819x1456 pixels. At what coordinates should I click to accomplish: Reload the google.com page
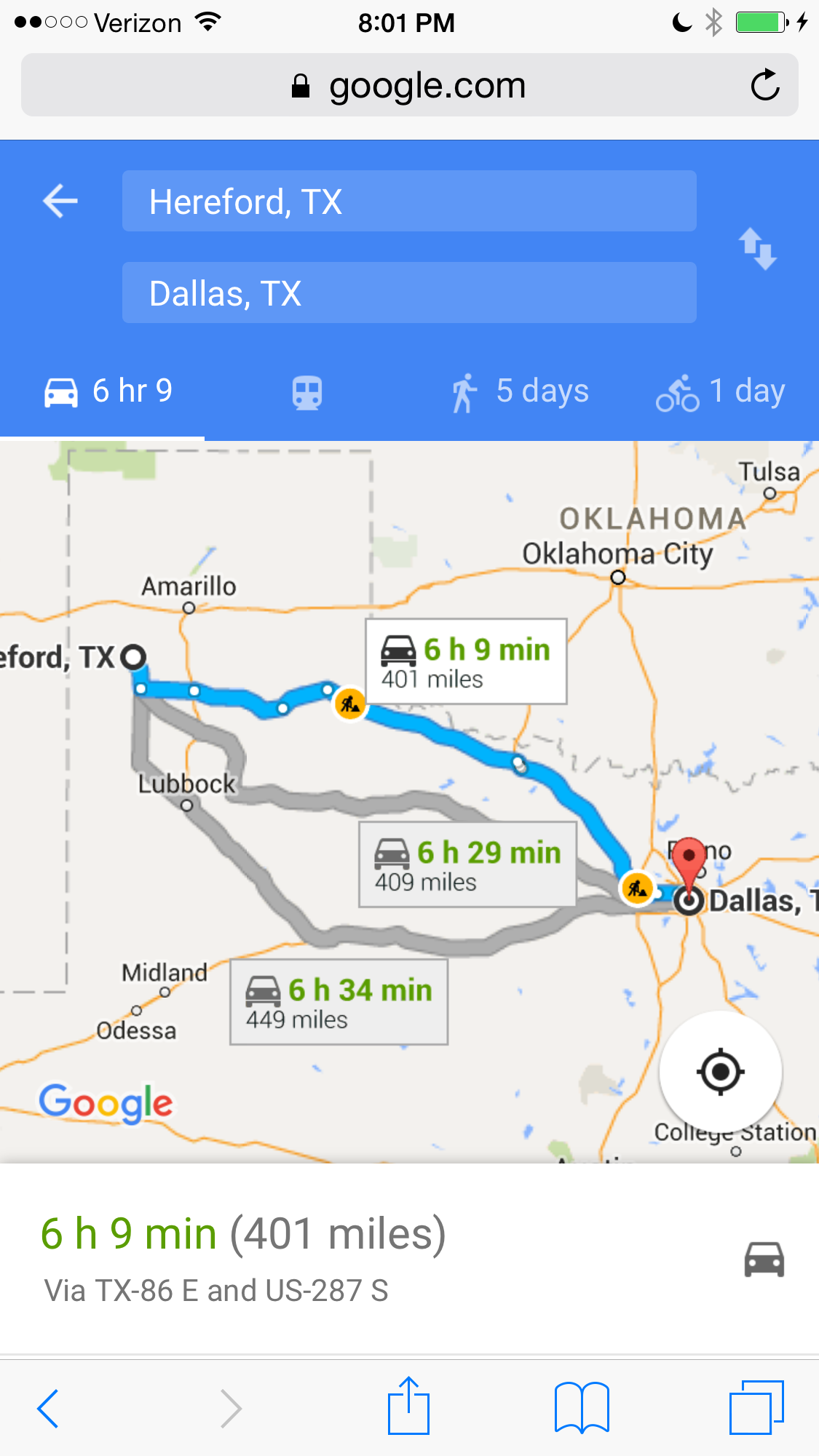pyautogui.click(x=765, y=85)
